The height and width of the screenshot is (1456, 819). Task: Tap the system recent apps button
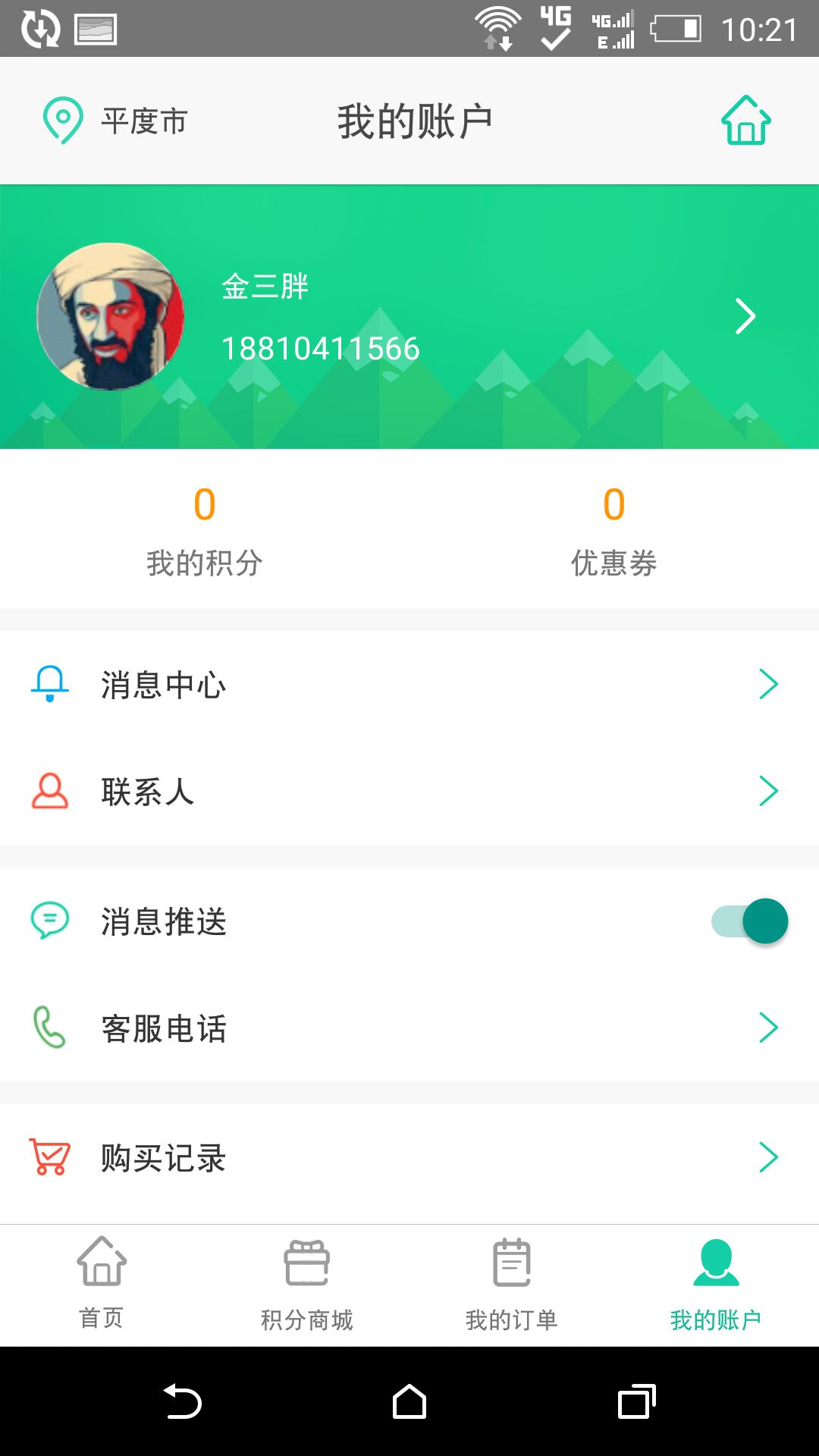(636, 1401)
